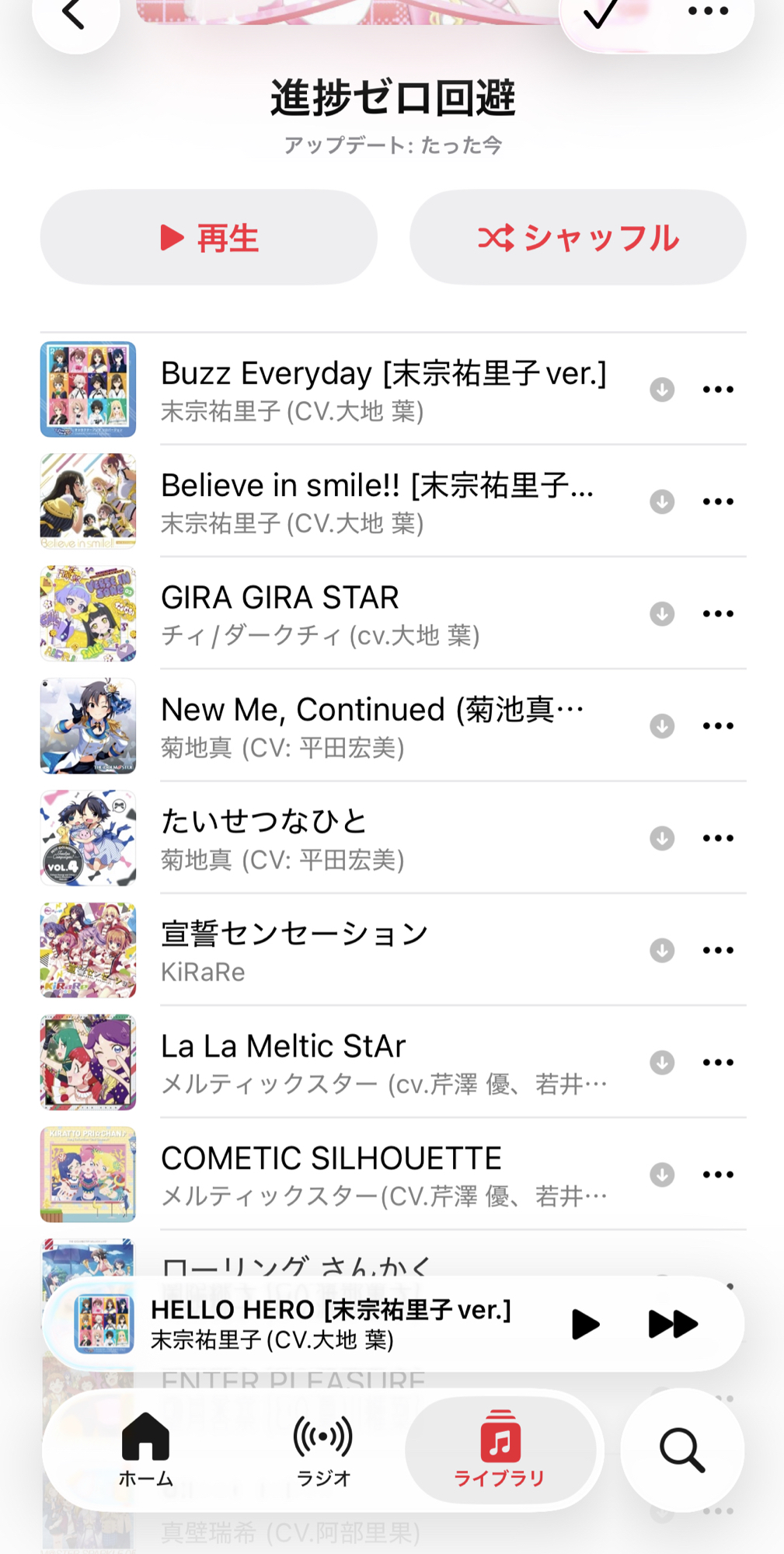Download Buzz Everyday for offline listening

click(662, 389)
